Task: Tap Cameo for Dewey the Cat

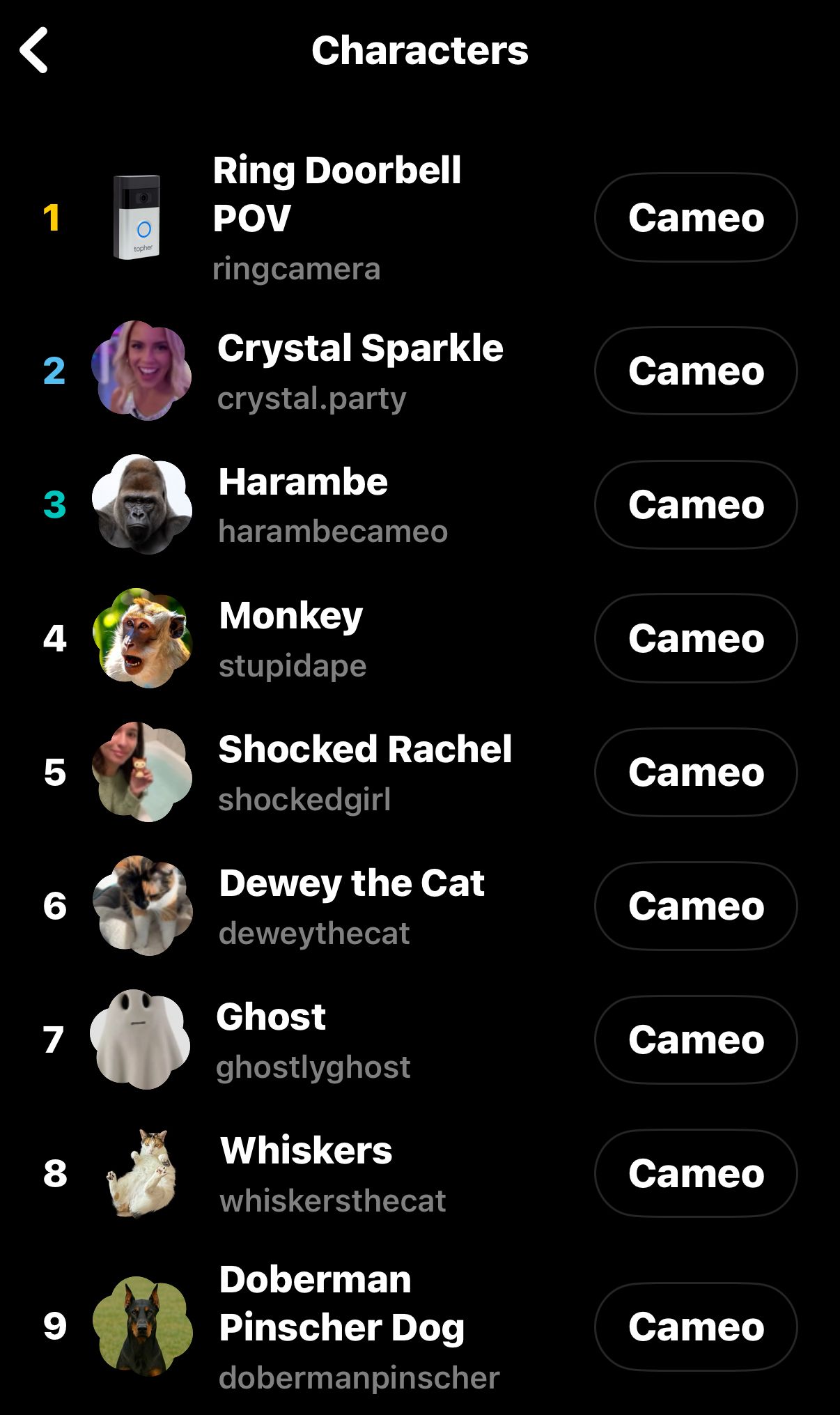Action: pos(695,906)
